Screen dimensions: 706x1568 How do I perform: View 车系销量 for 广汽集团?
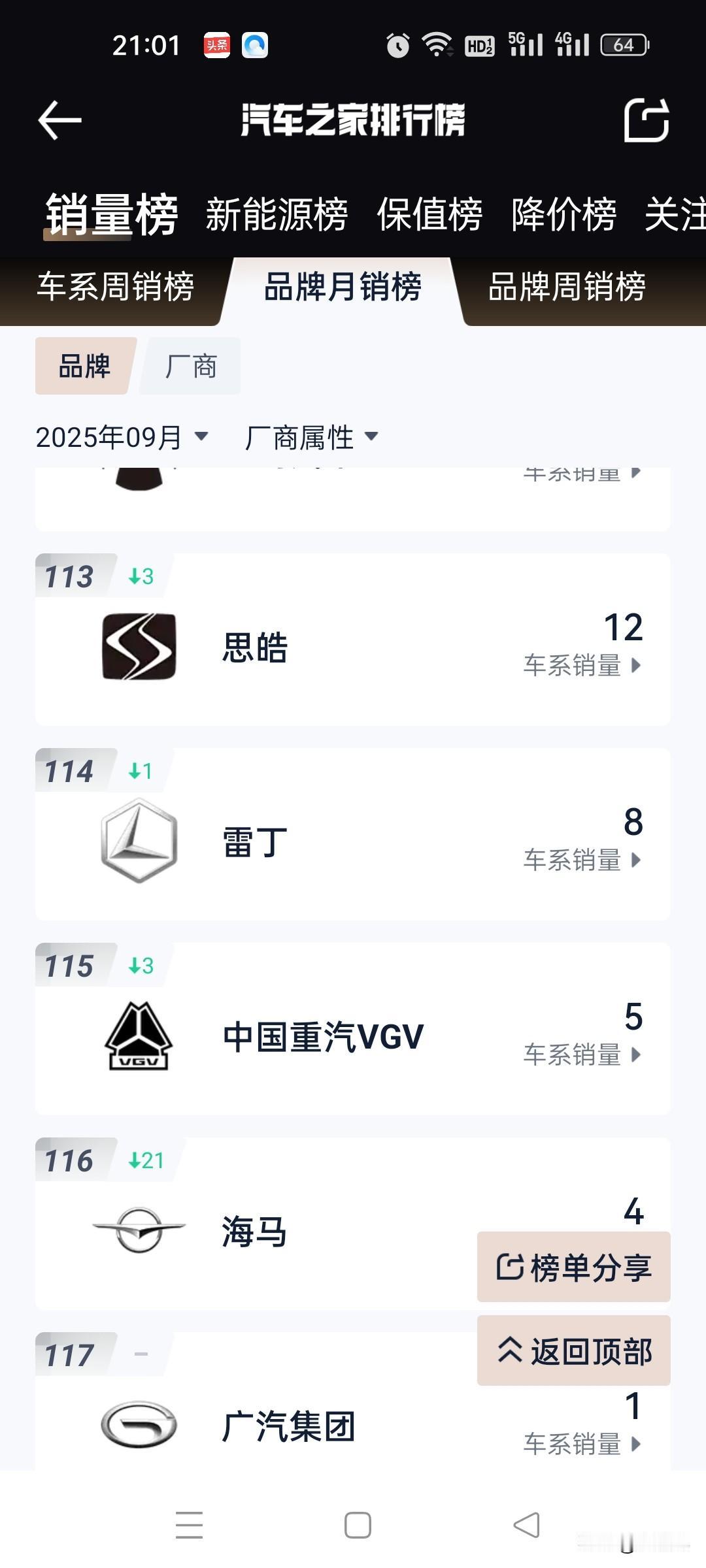pos(582,1444)
